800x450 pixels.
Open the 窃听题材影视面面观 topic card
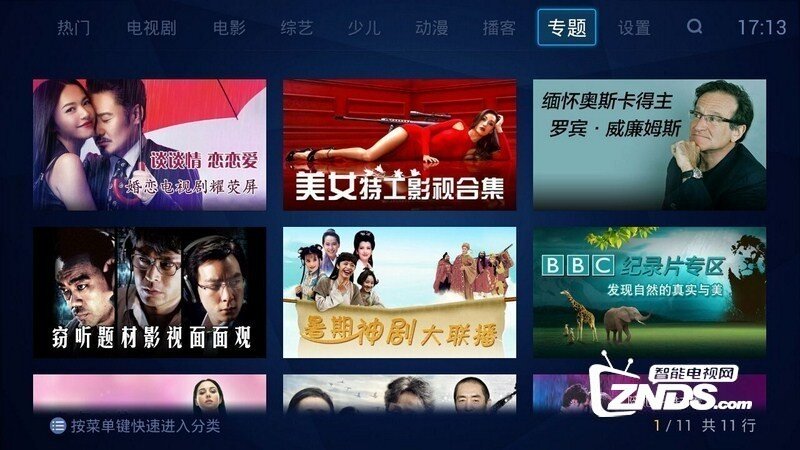[x=150, y=292]
